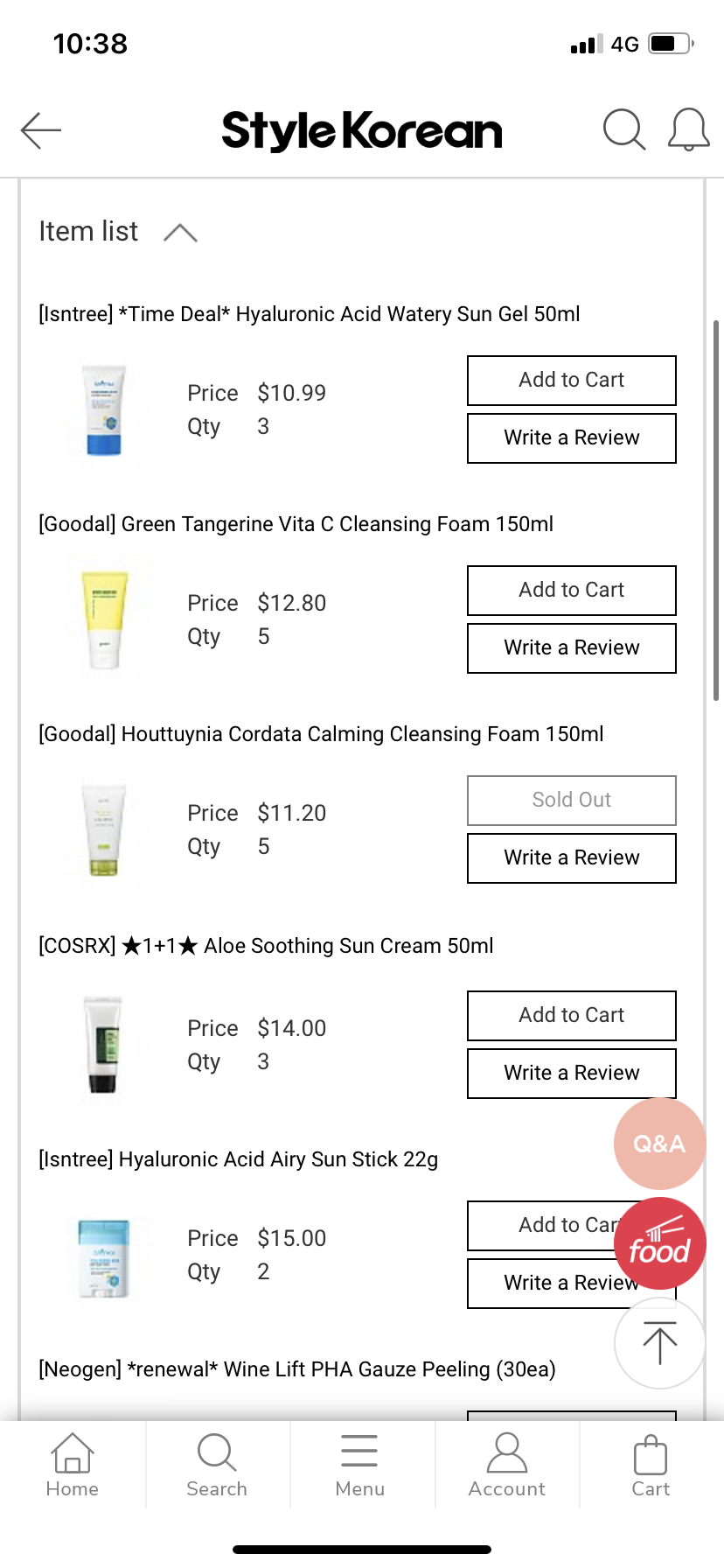Go back using the arrow
724x1568 pixels.
tap(41, 130)
